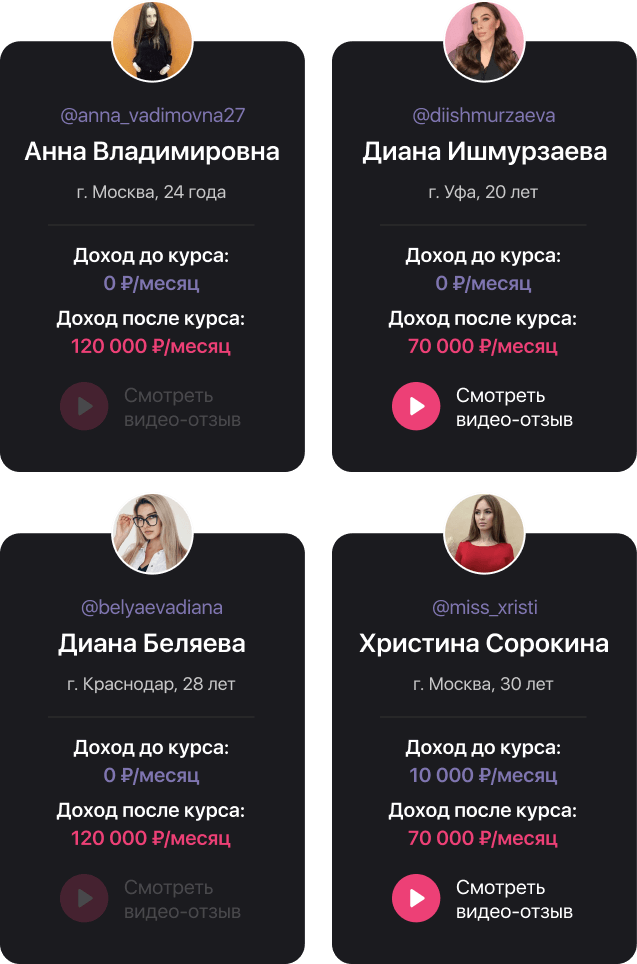637x964 pixels.
Task: Visit the @miss_xristi profile link
Action: tap(484, 607)
